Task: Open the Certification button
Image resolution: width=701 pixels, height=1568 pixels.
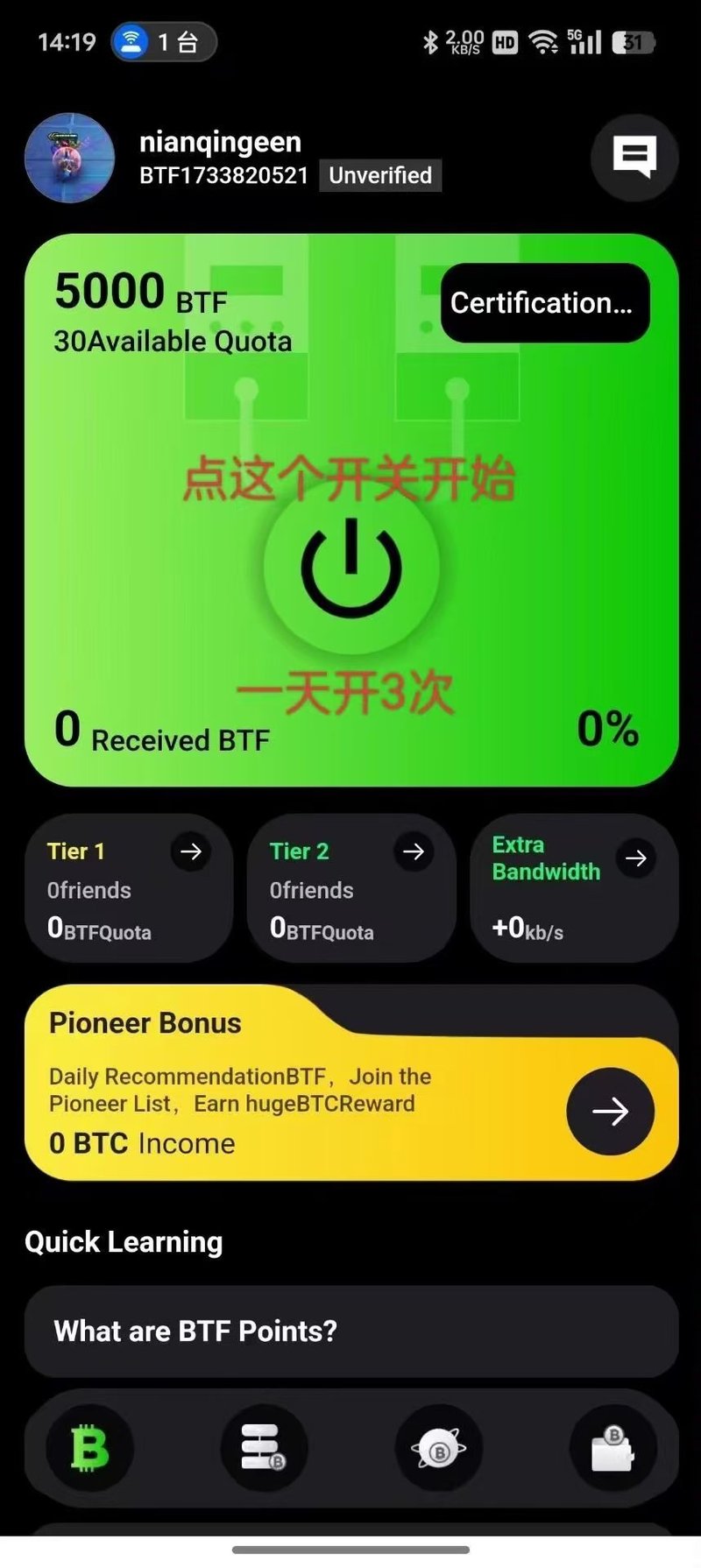Action: [544, 303]
